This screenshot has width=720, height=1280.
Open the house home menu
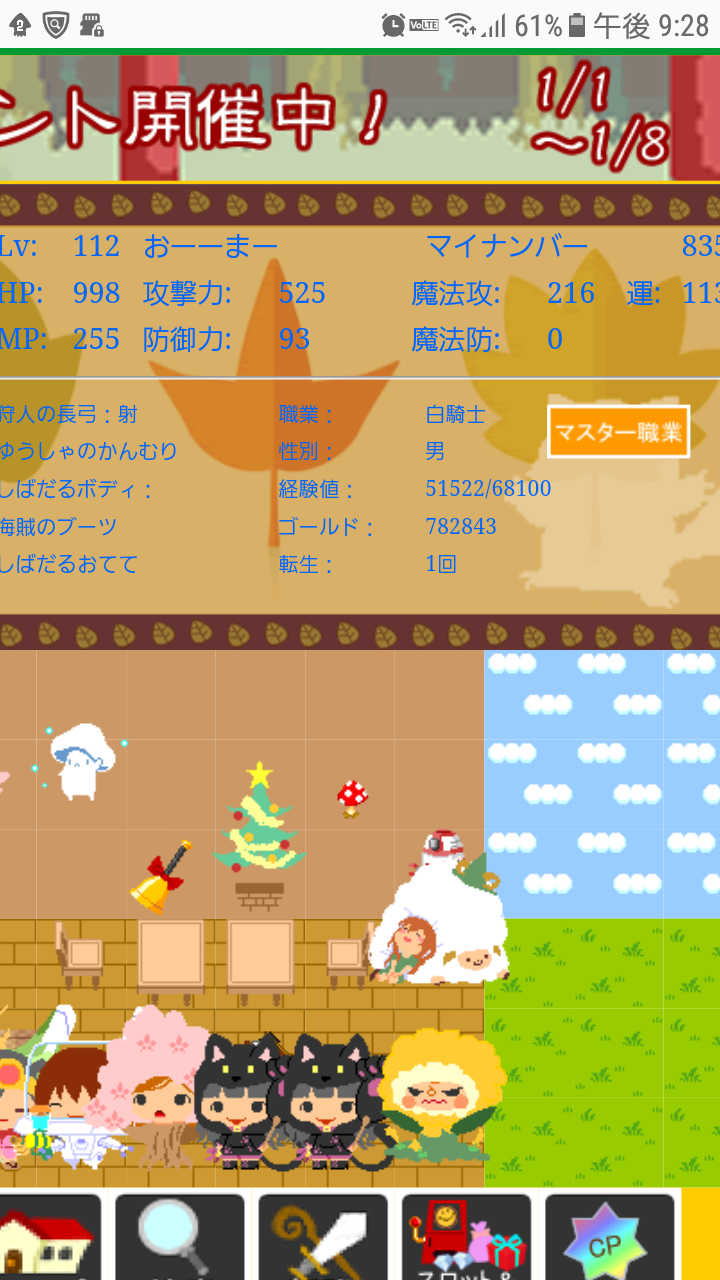coord(46,1239)
